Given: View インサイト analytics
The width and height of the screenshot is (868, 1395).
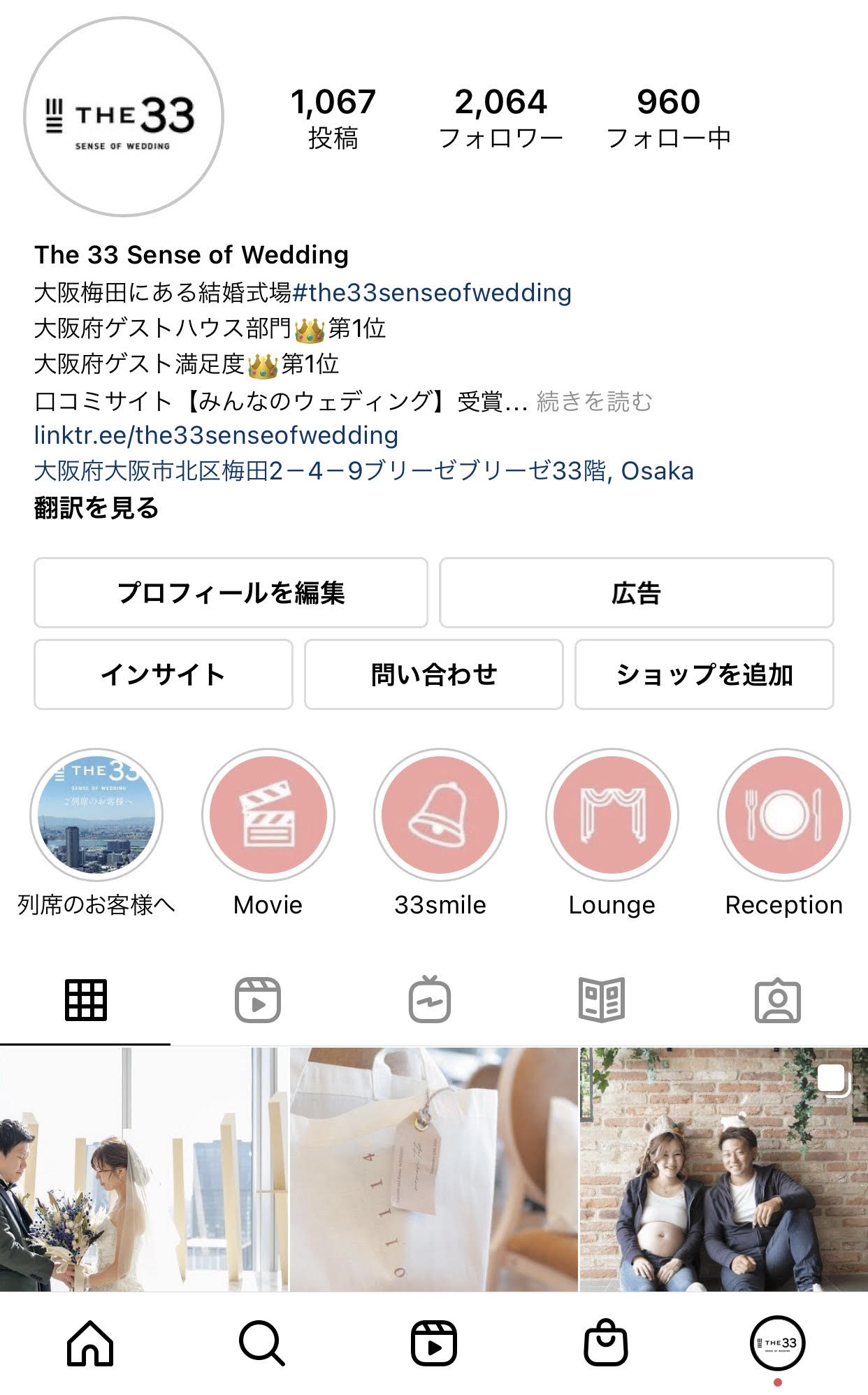Looking at the screenshot, I should click(163, 674).
